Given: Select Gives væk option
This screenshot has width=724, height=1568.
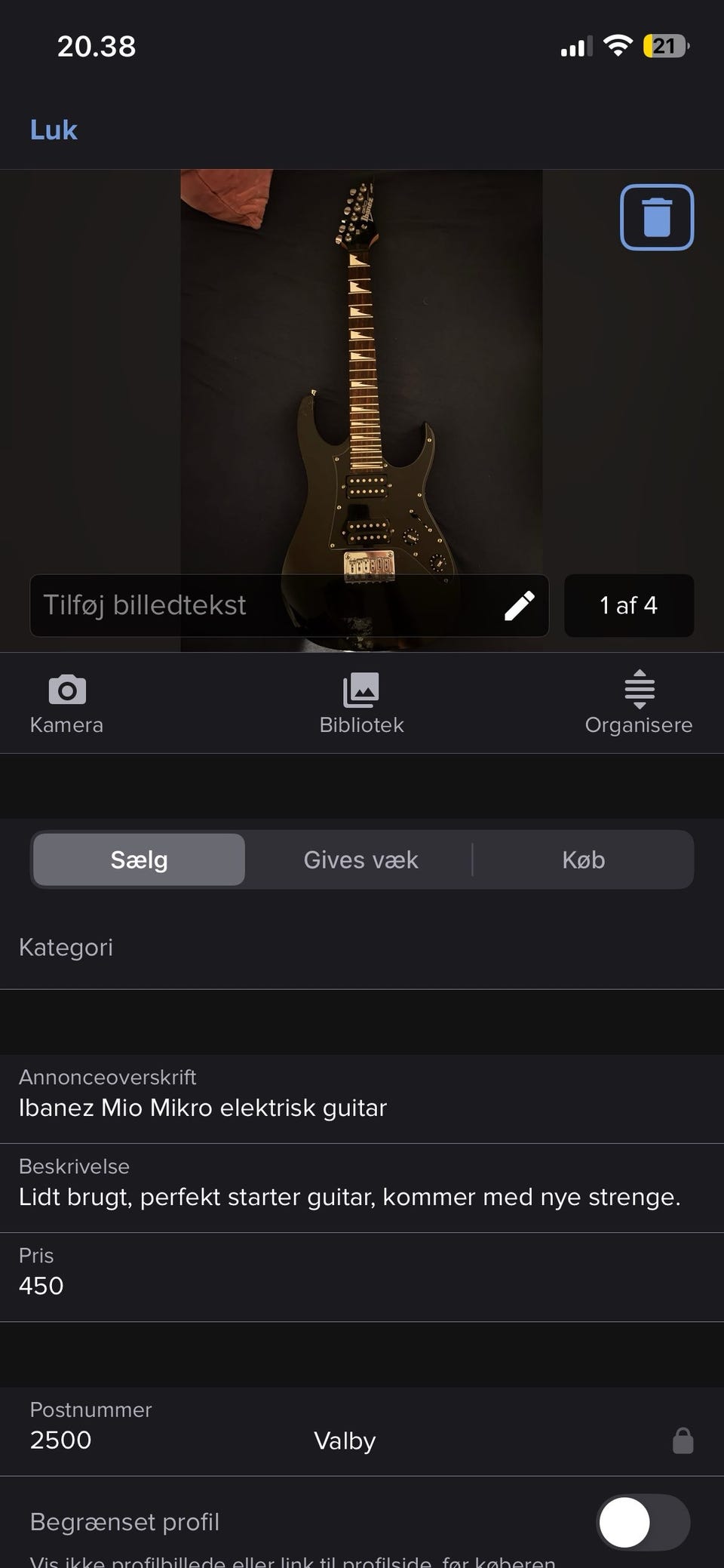Looking at the screenshot, I should click(x=360, y=859).
